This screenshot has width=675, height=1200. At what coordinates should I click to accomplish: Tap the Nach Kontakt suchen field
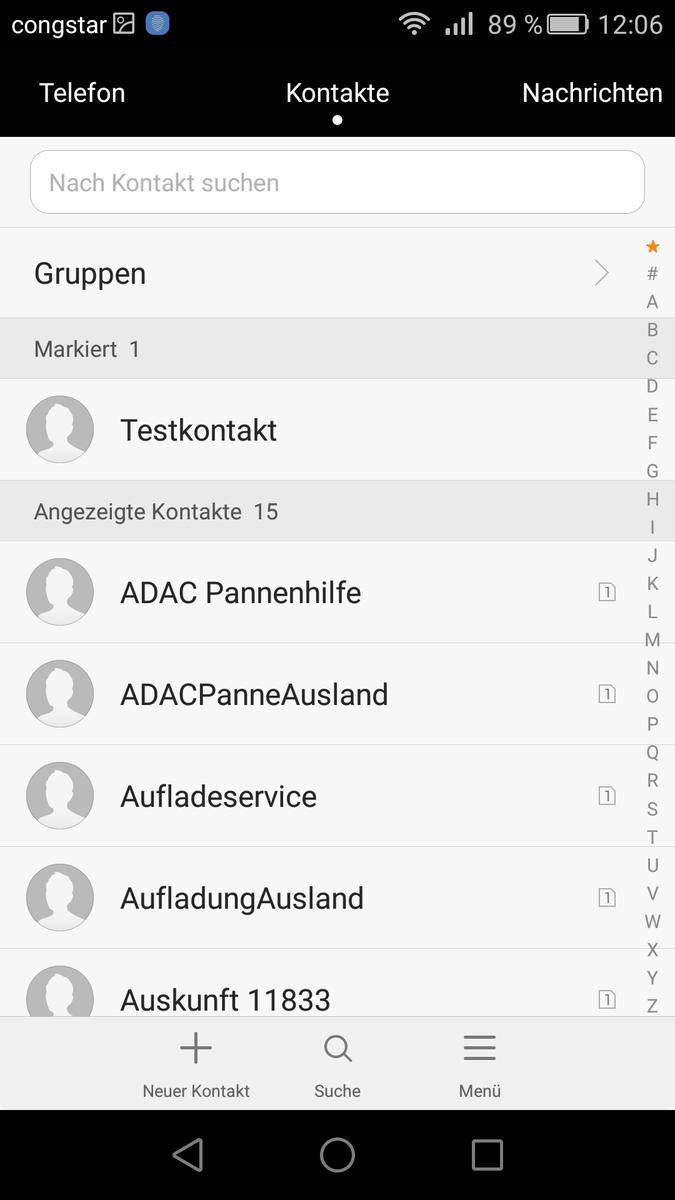coord(337,182)
